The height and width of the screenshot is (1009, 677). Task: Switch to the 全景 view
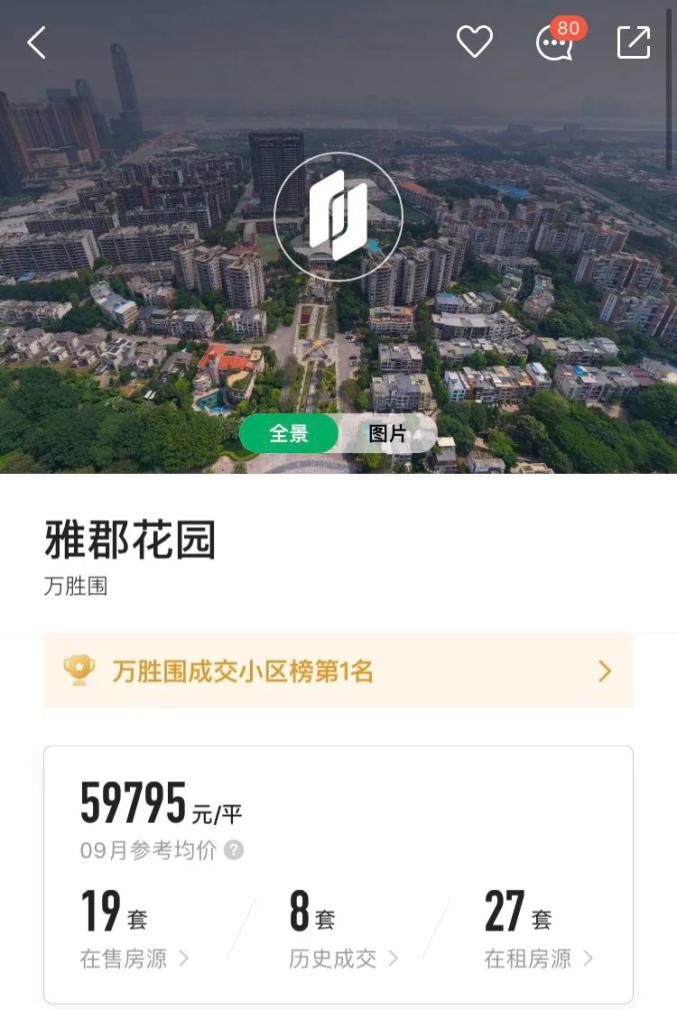[288, 434]
